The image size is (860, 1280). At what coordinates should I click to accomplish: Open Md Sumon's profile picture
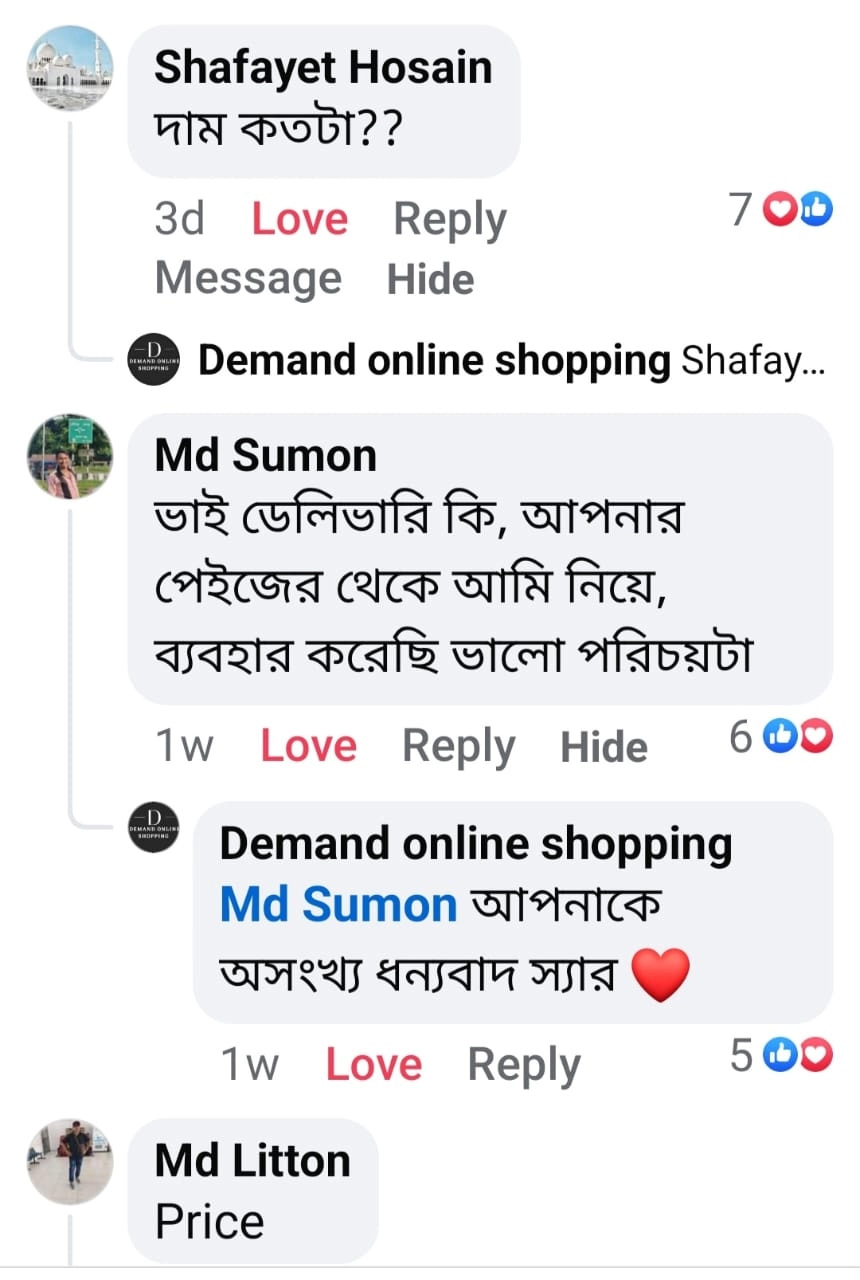click(x=69, y=456)
